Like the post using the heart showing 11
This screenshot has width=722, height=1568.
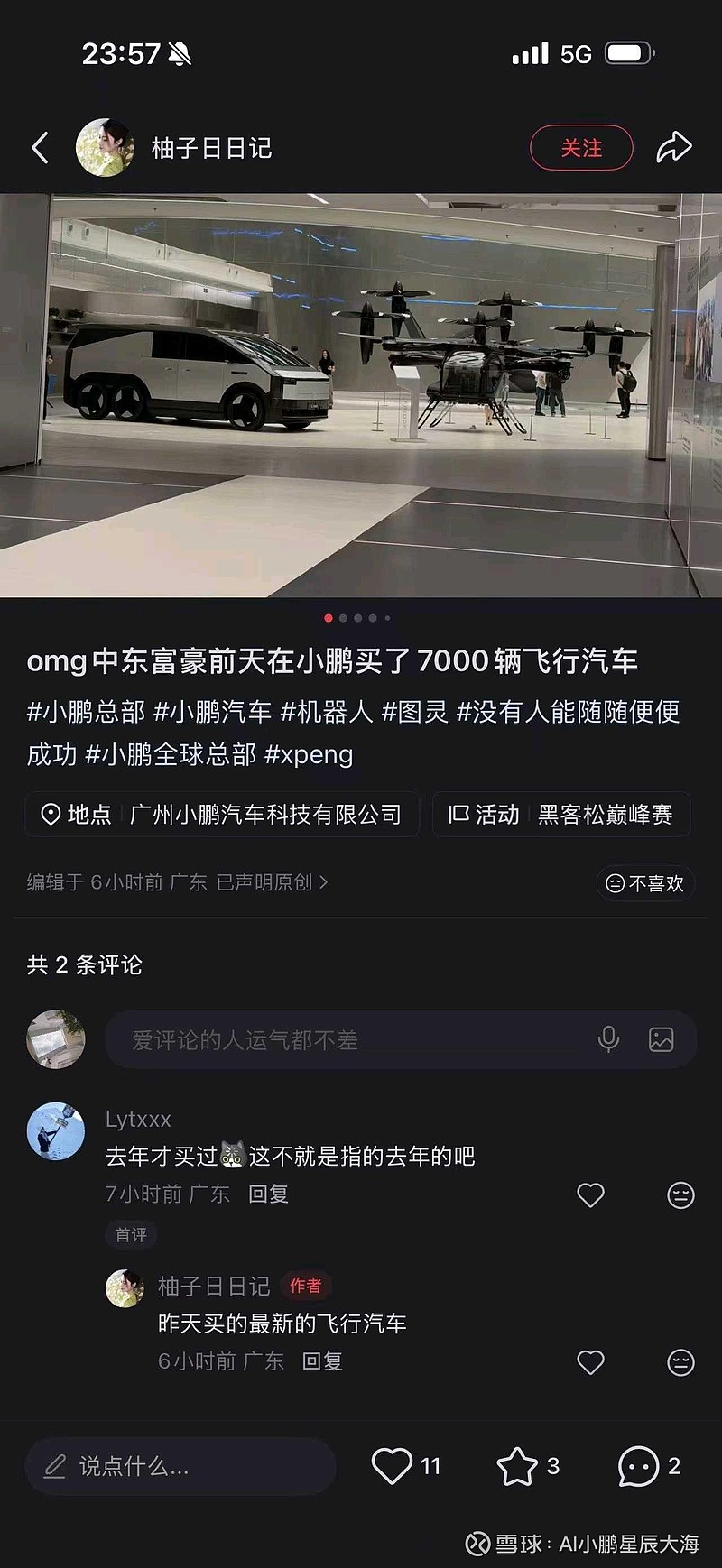point(394,1467)
